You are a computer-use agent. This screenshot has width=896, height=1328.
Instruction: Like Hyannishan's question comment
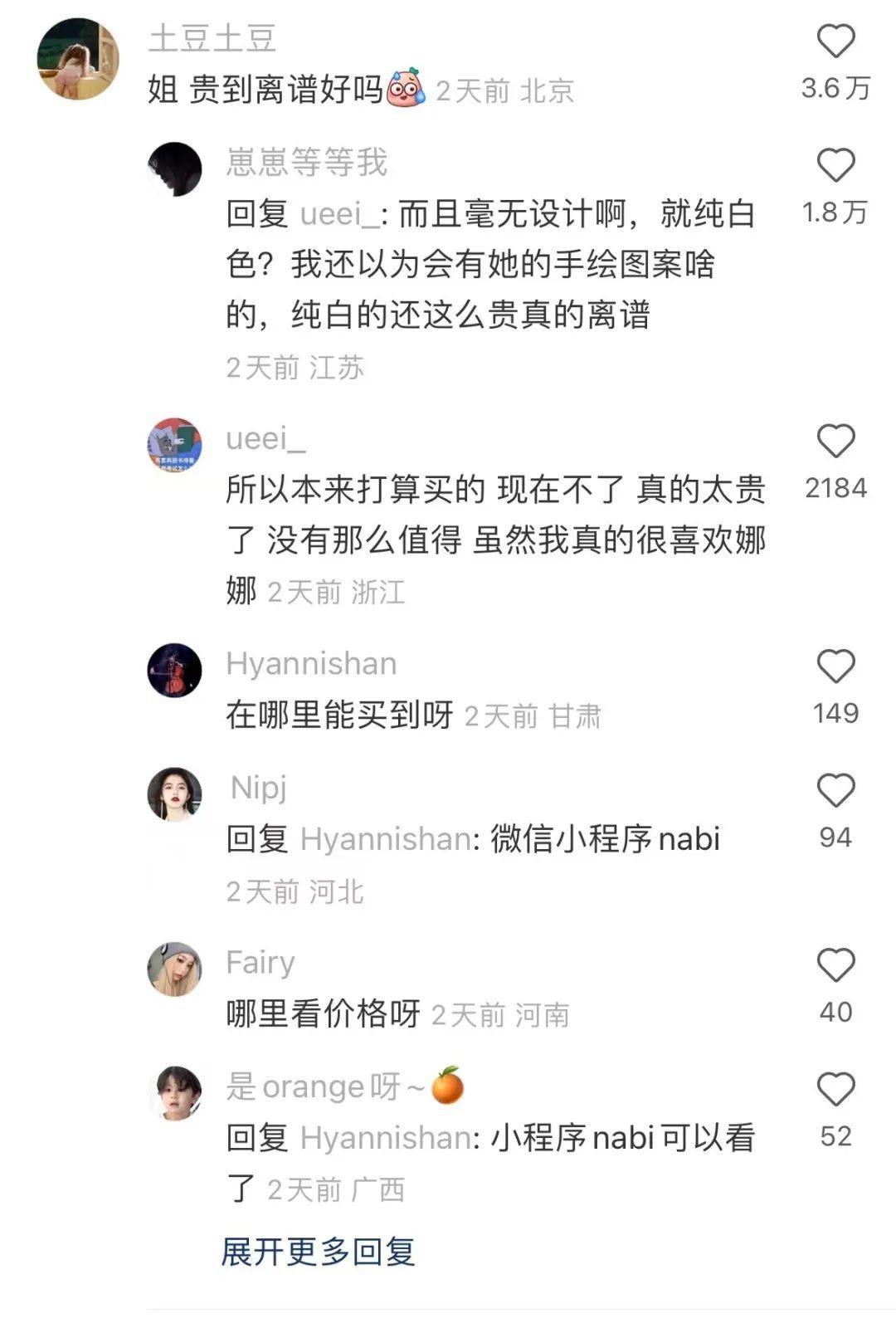pos(835,666)
